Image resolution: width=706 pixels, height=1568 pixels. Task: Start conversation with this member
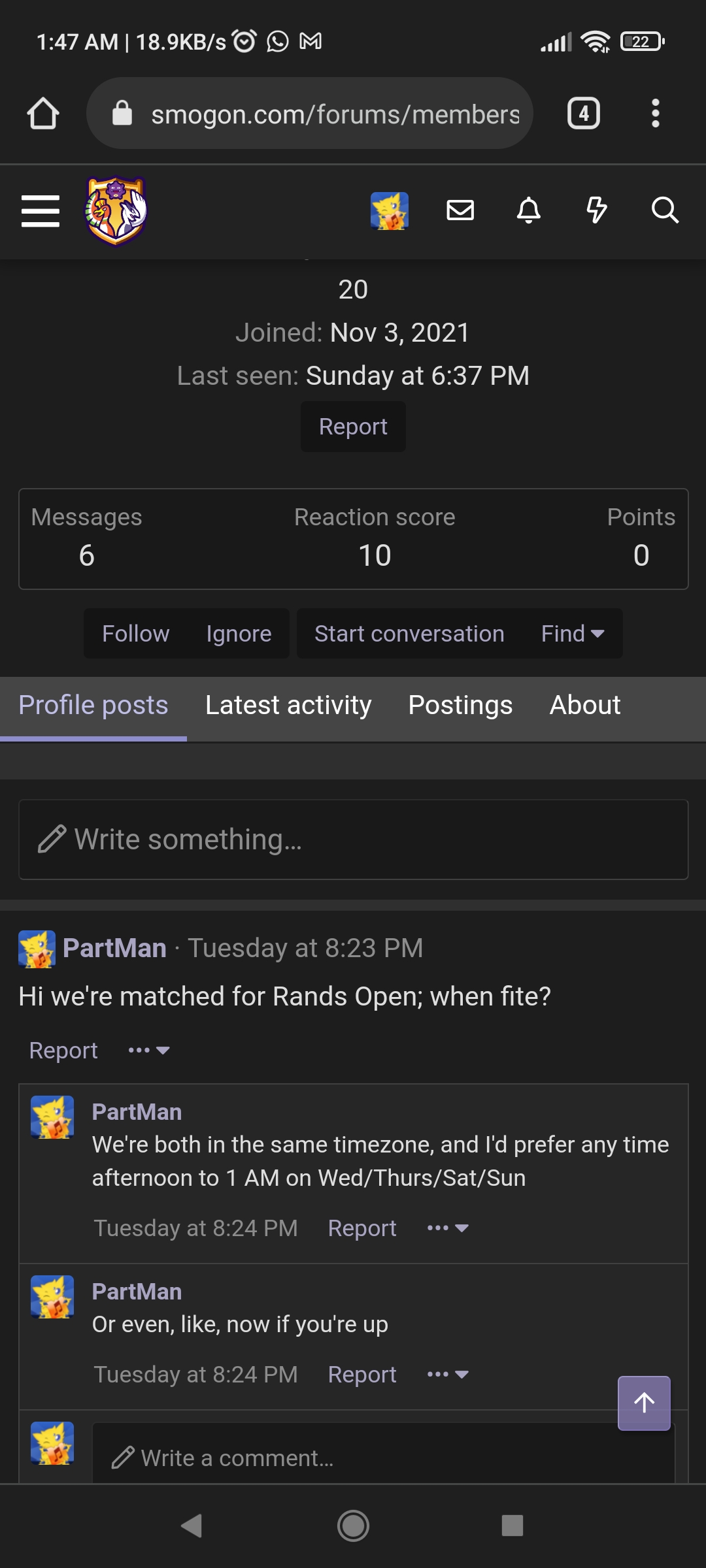(409, 634)
